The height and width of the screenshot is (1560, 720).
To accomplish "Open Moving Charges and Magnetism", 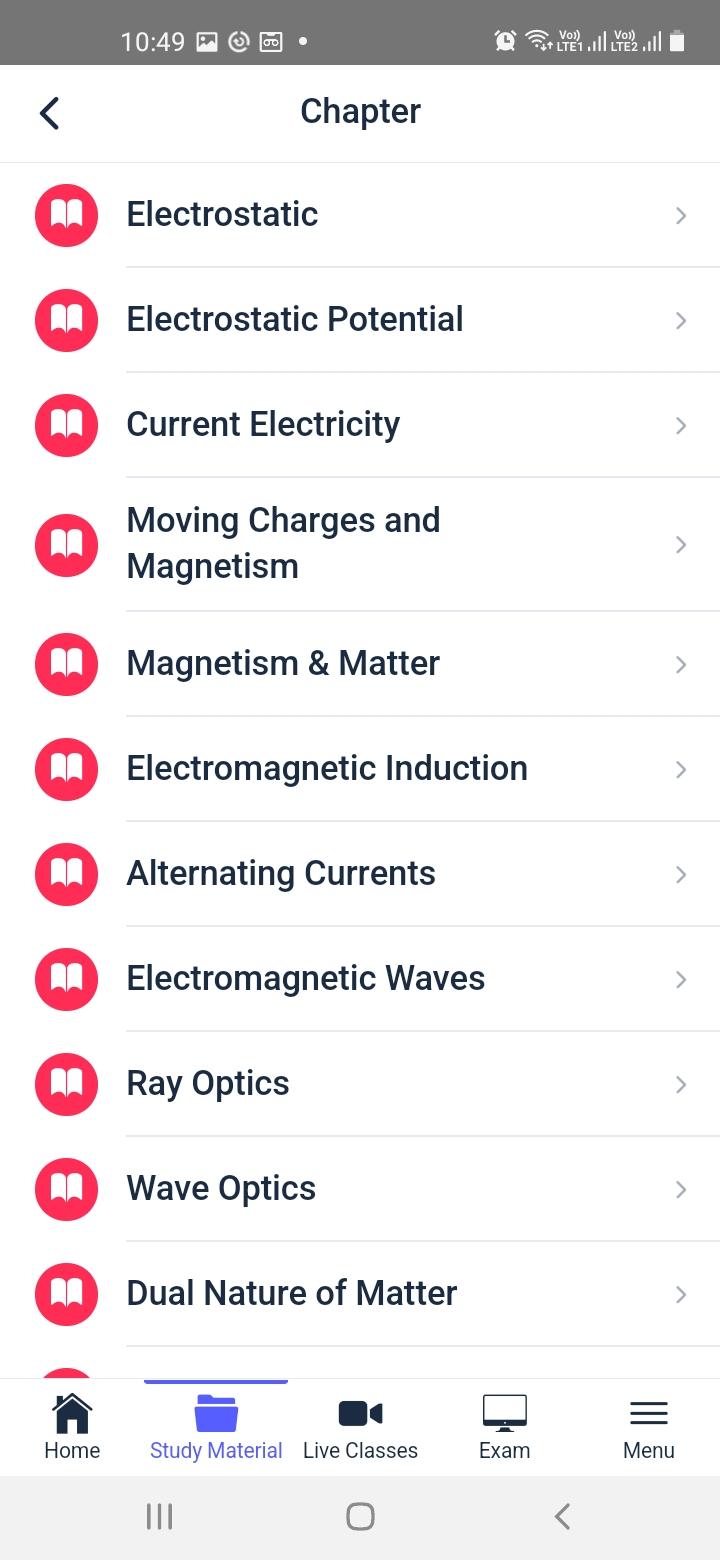I will [360, 544].
